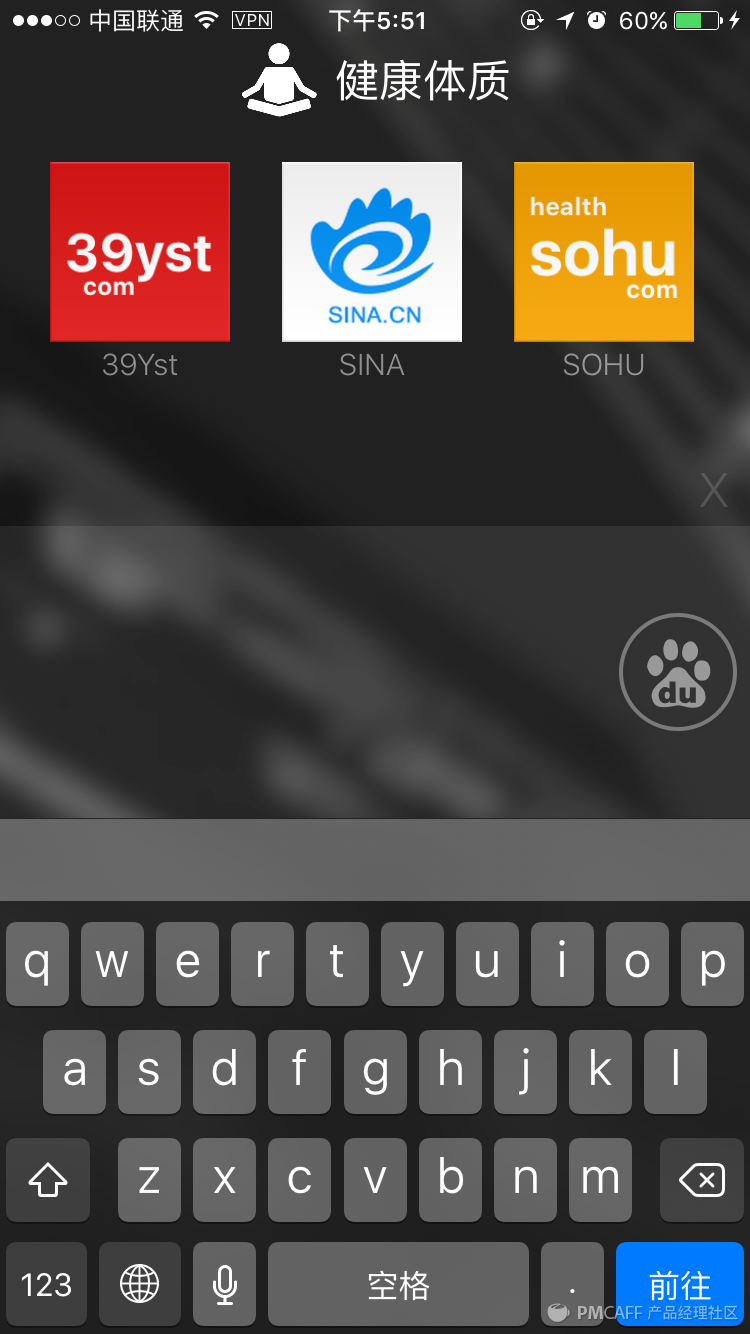Open the 39Yst health site tile
Screen dimensions: 750x1334
(x=140, y=252)
